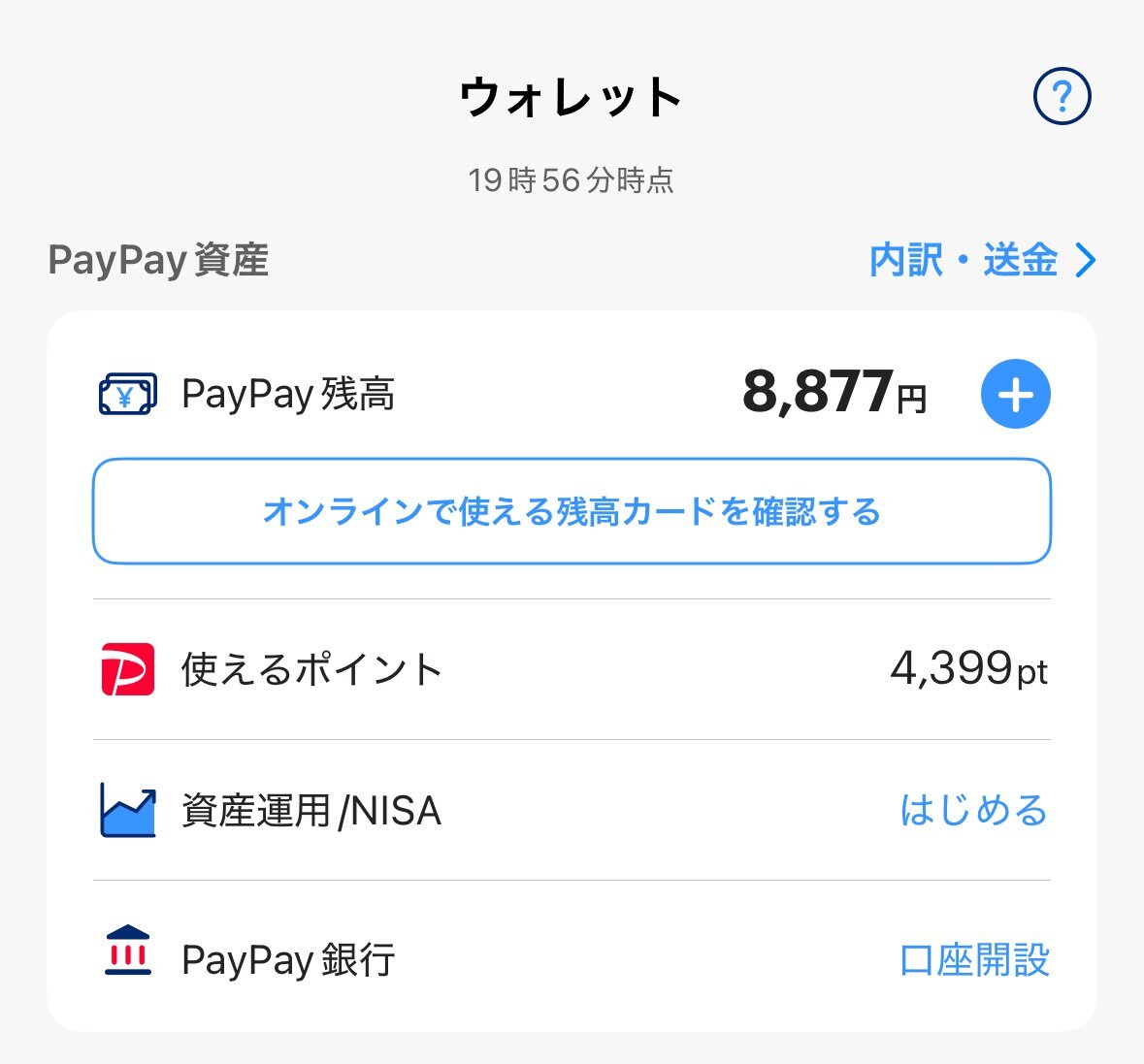This screenshot has height=1064, width=1144.
Task: Tap the plus button to top up balance
Action: pyautogui.click(x=1015, y=395)
